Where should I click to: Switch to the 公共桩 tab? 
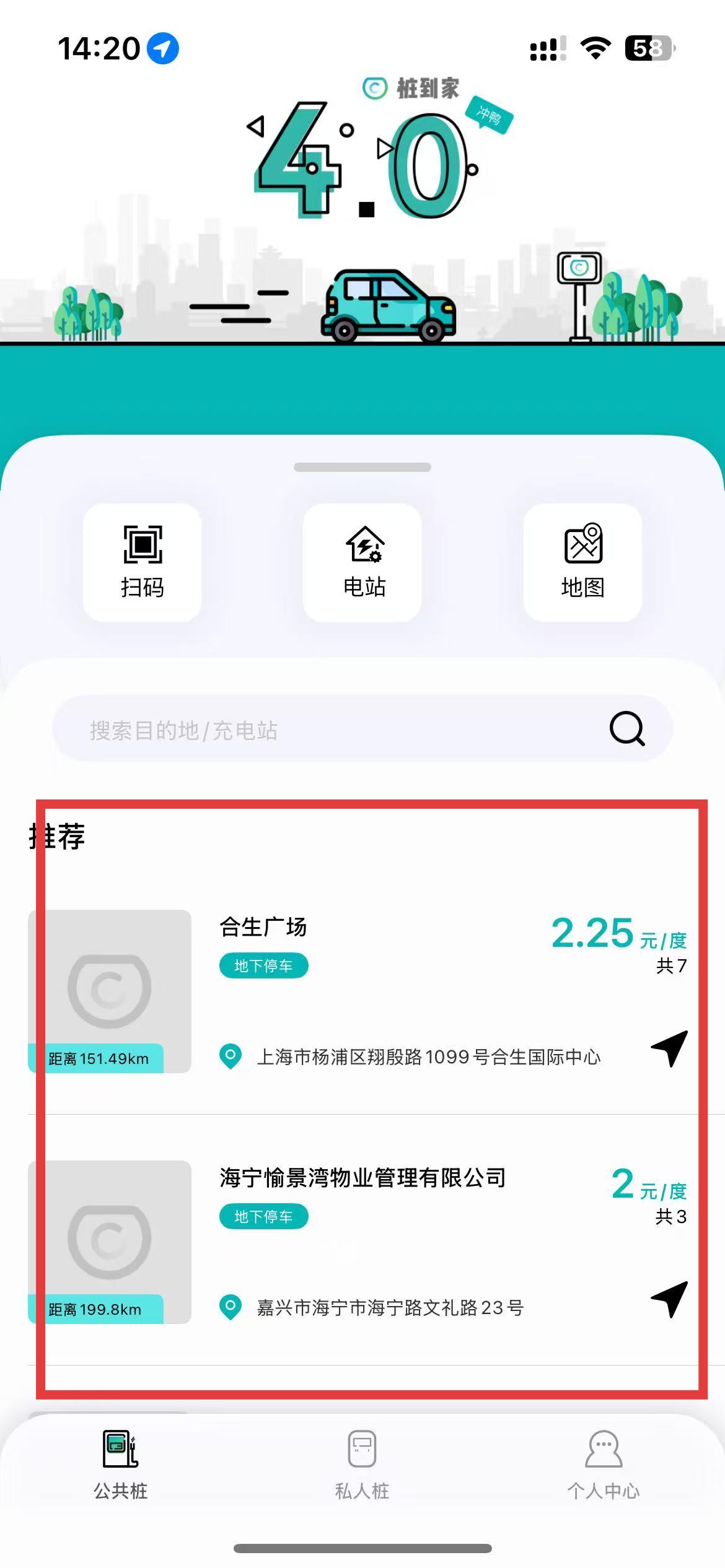(x=121, y=1465)
